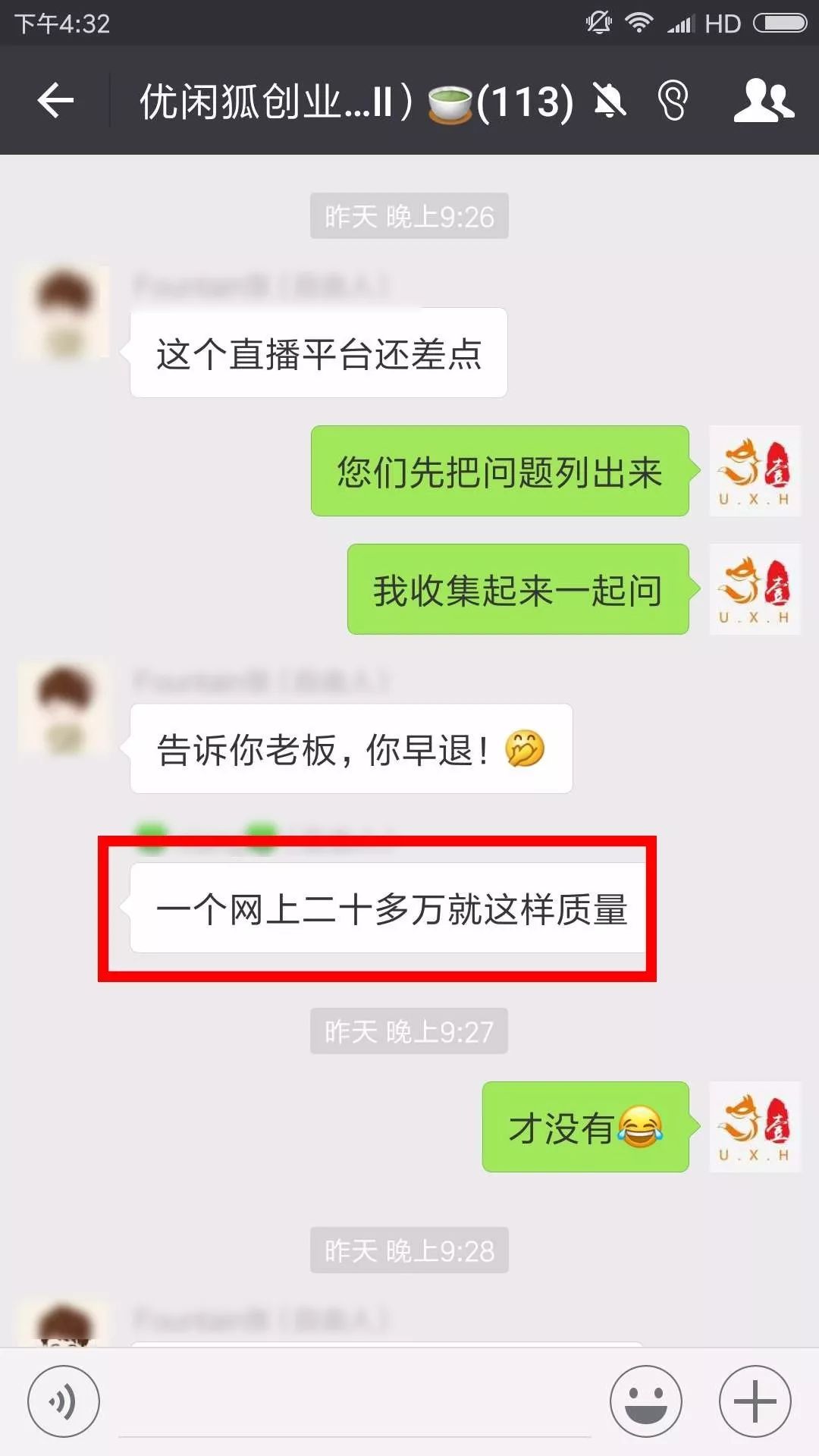Tap the message text input field
Image resolution: width=819 pixels, height=1456 pixels.
[355, 1403]
